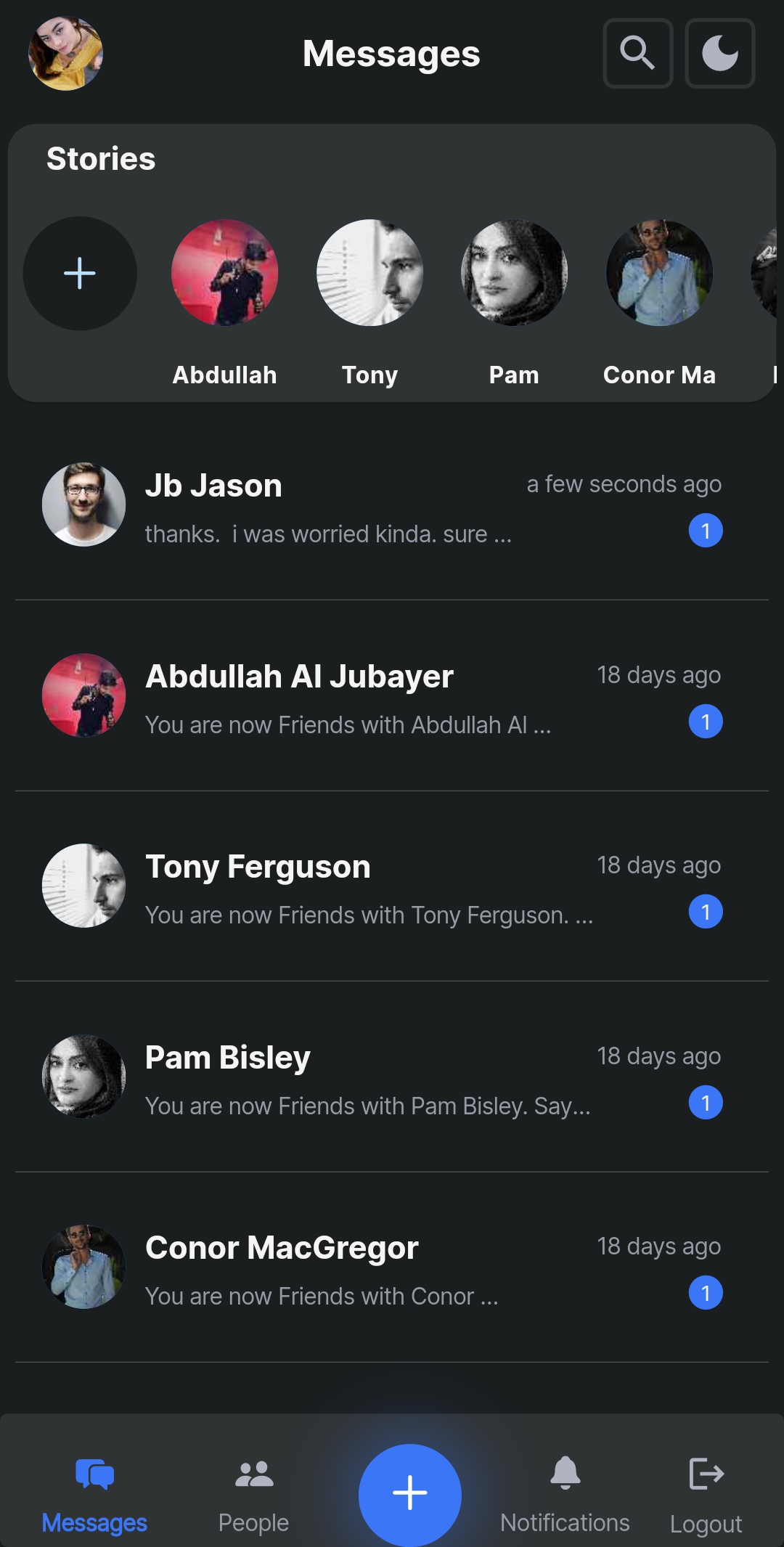This screenshot has width=784, height=1547.
Task: Click the unread badge on Jb Jason's chat
Action: 706,531
